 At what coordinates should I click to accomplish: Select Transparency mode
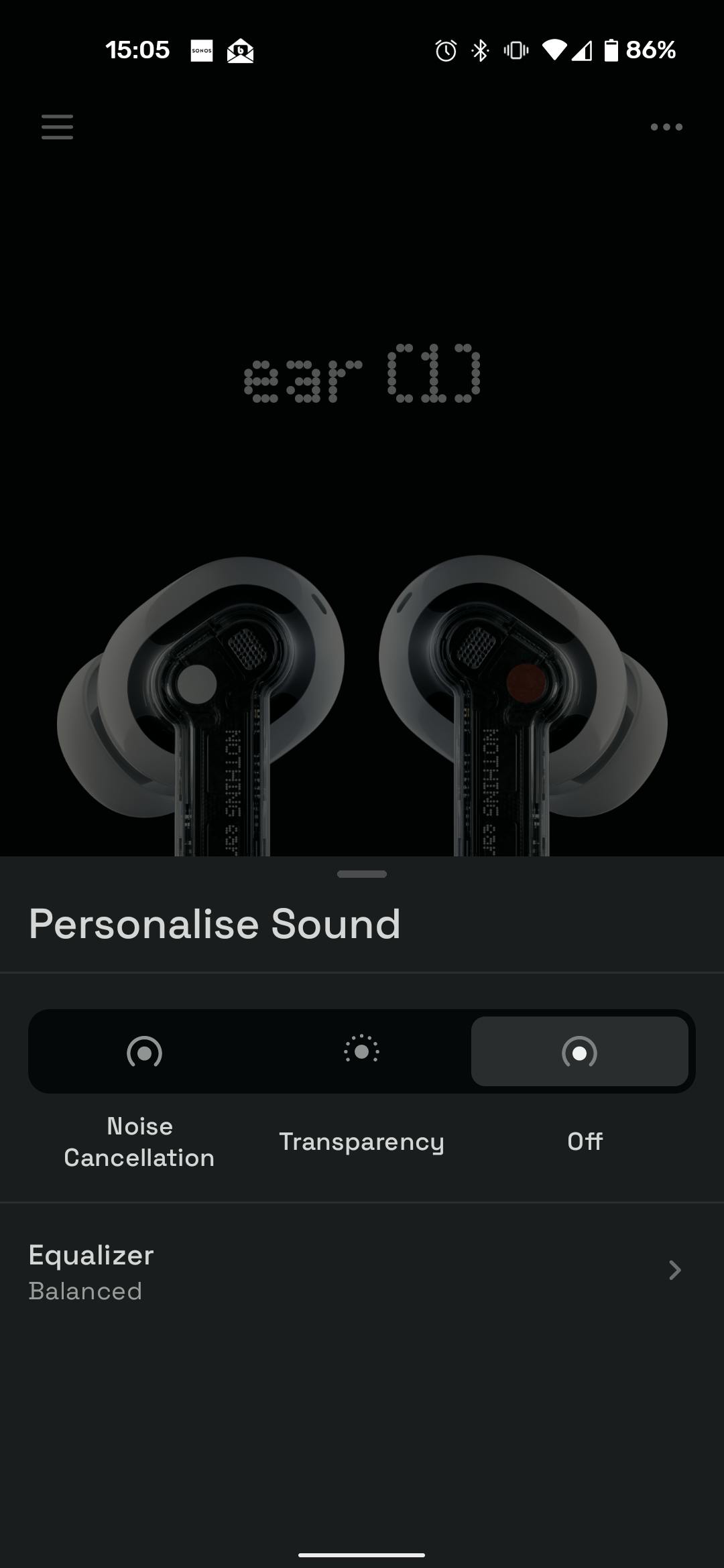click(361, 1051)
